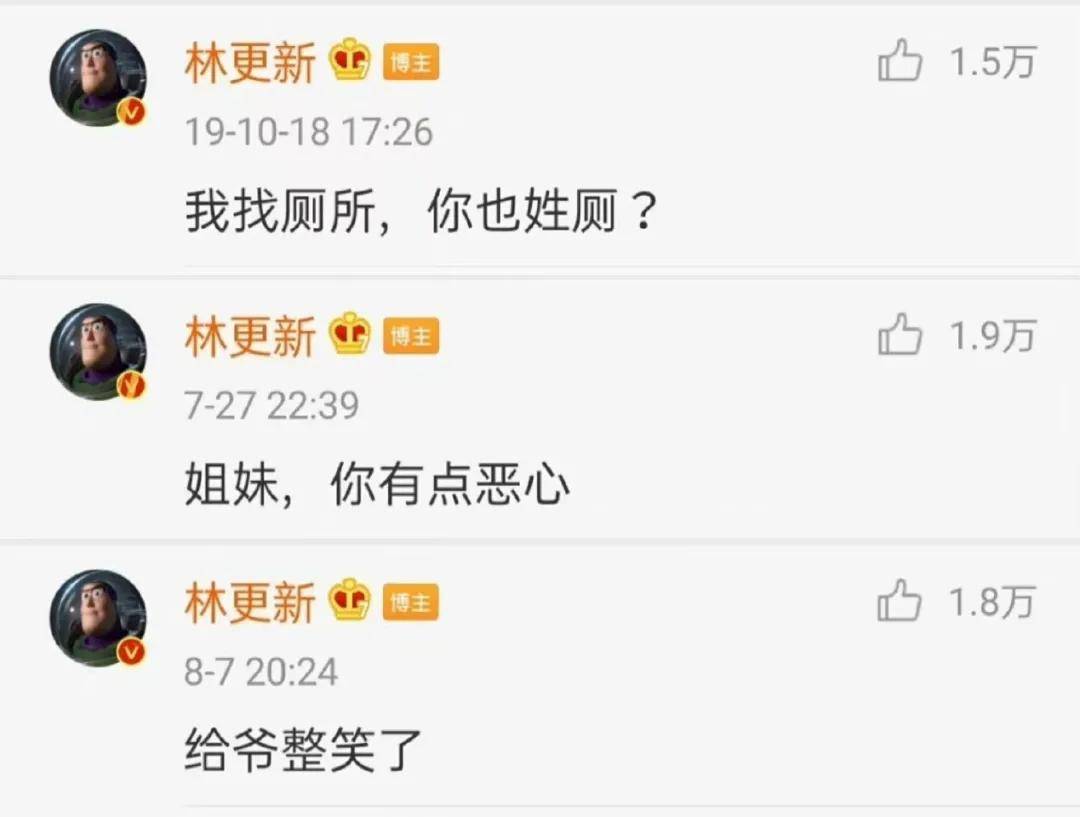
Task: Open 林更新's avatar on the 8-7 comment
Action: click(x=98, y=618)
